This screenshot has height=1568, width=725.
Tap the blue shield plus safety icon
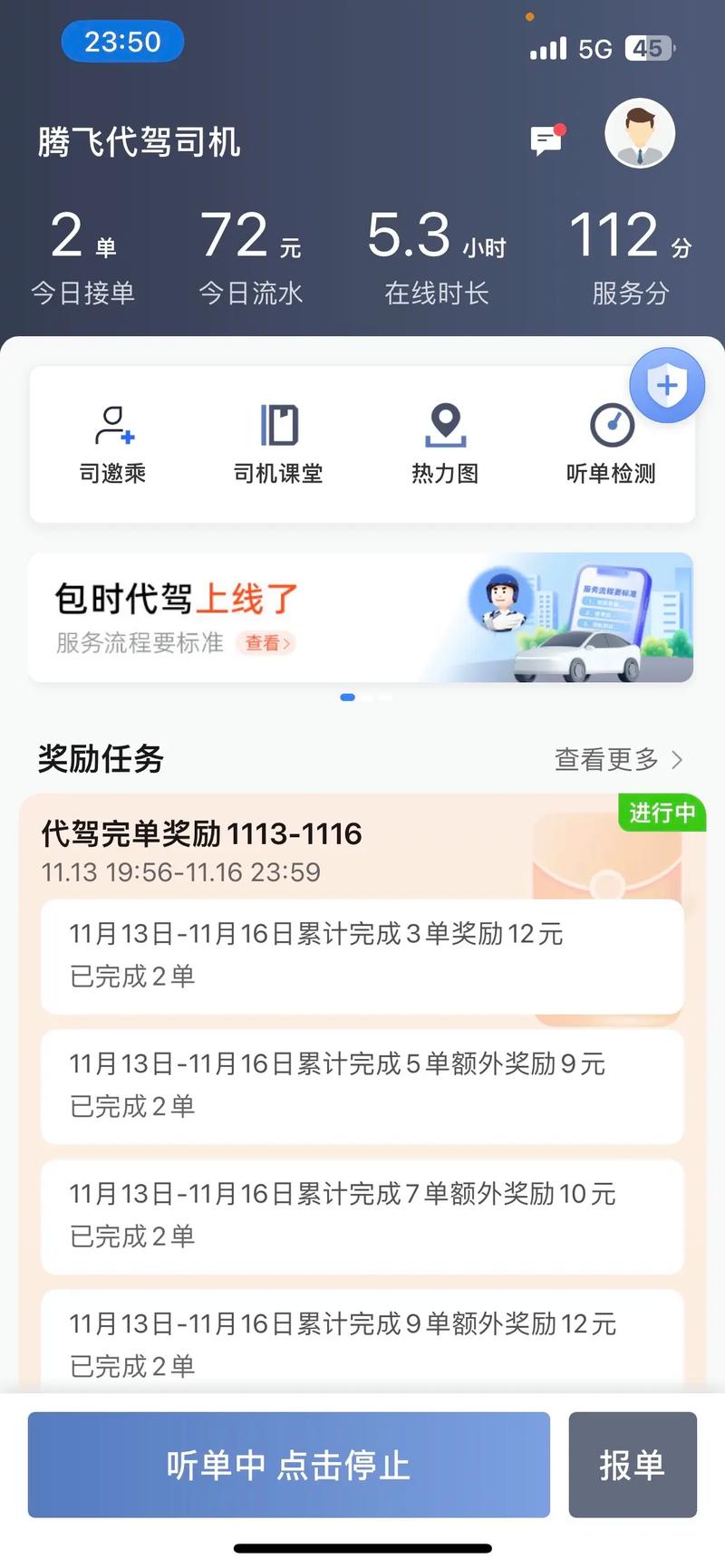[666, 385]
